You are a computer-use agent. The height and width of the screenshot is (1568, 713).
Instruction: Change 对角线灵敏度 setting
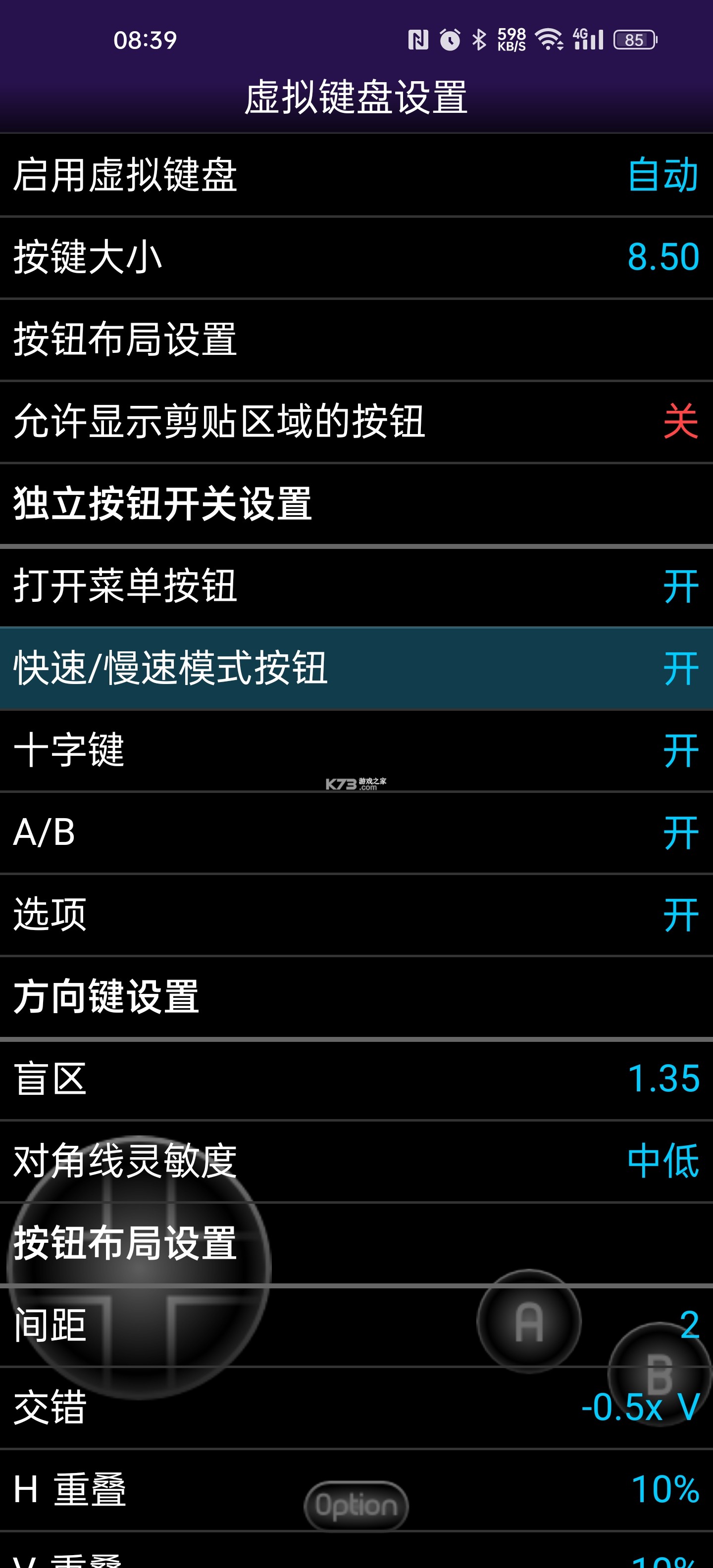(356, 1161)
